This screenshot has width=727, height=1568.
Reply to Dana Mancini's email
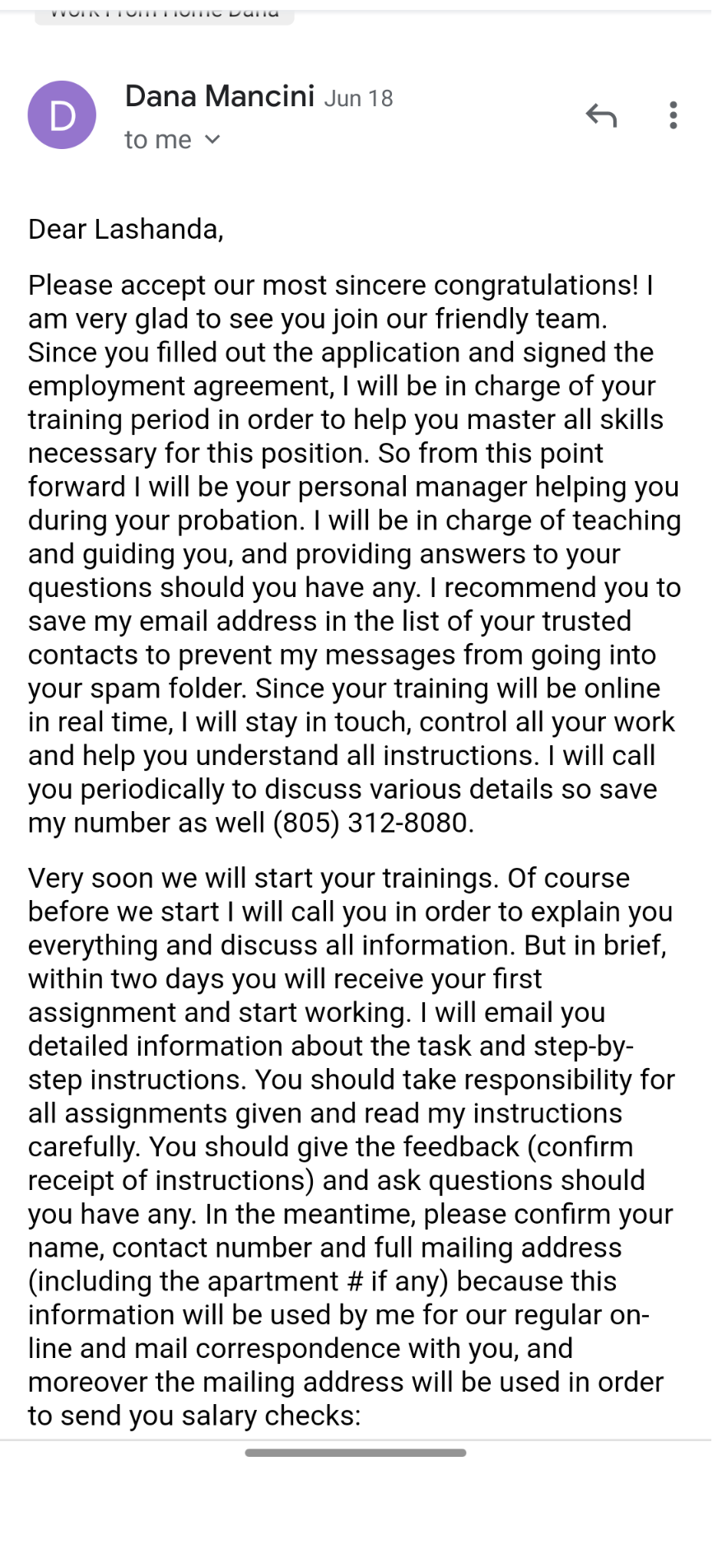tap(601, 115)
